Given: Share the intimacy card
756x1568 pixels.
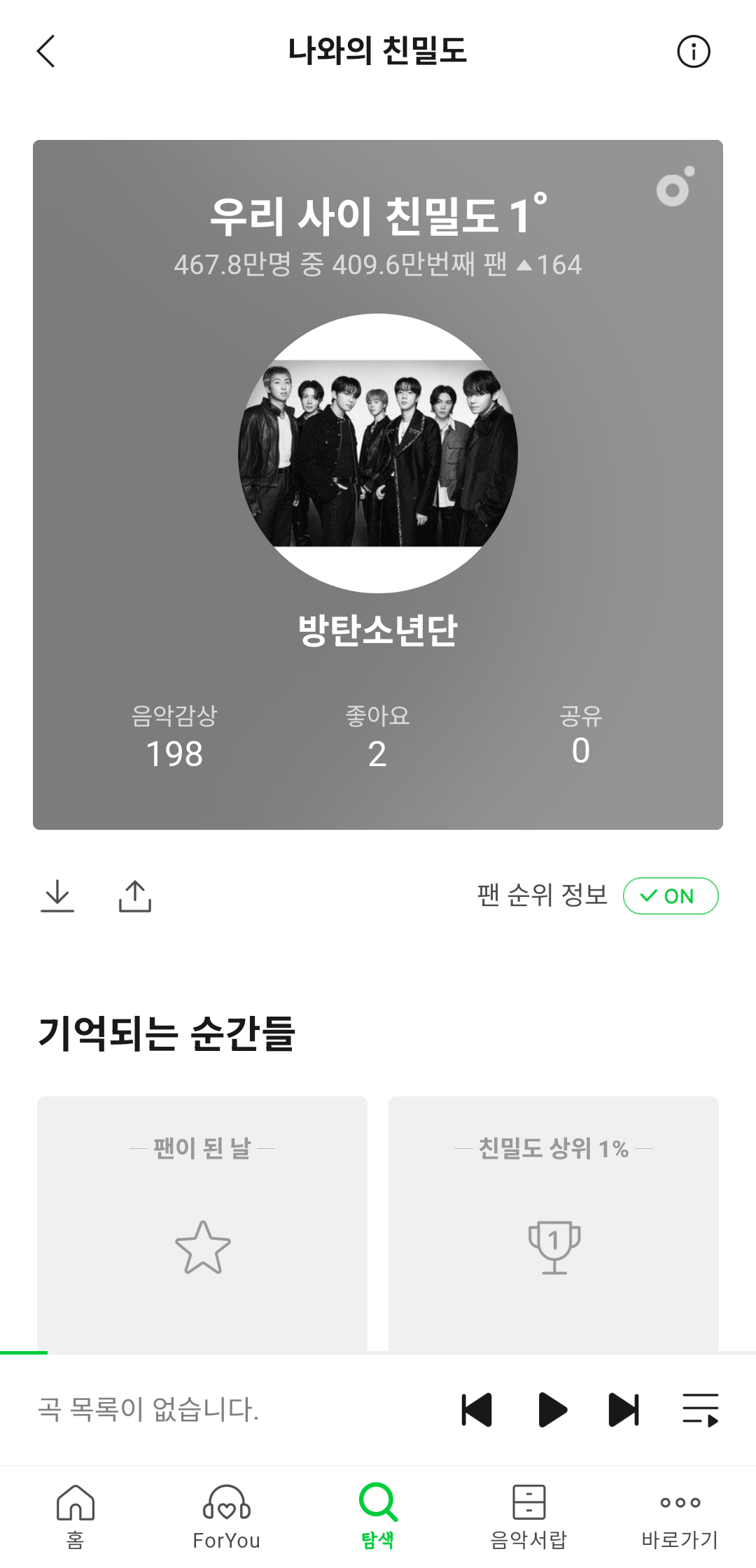Looking at the screenshot, I should (x=135, y=896).
